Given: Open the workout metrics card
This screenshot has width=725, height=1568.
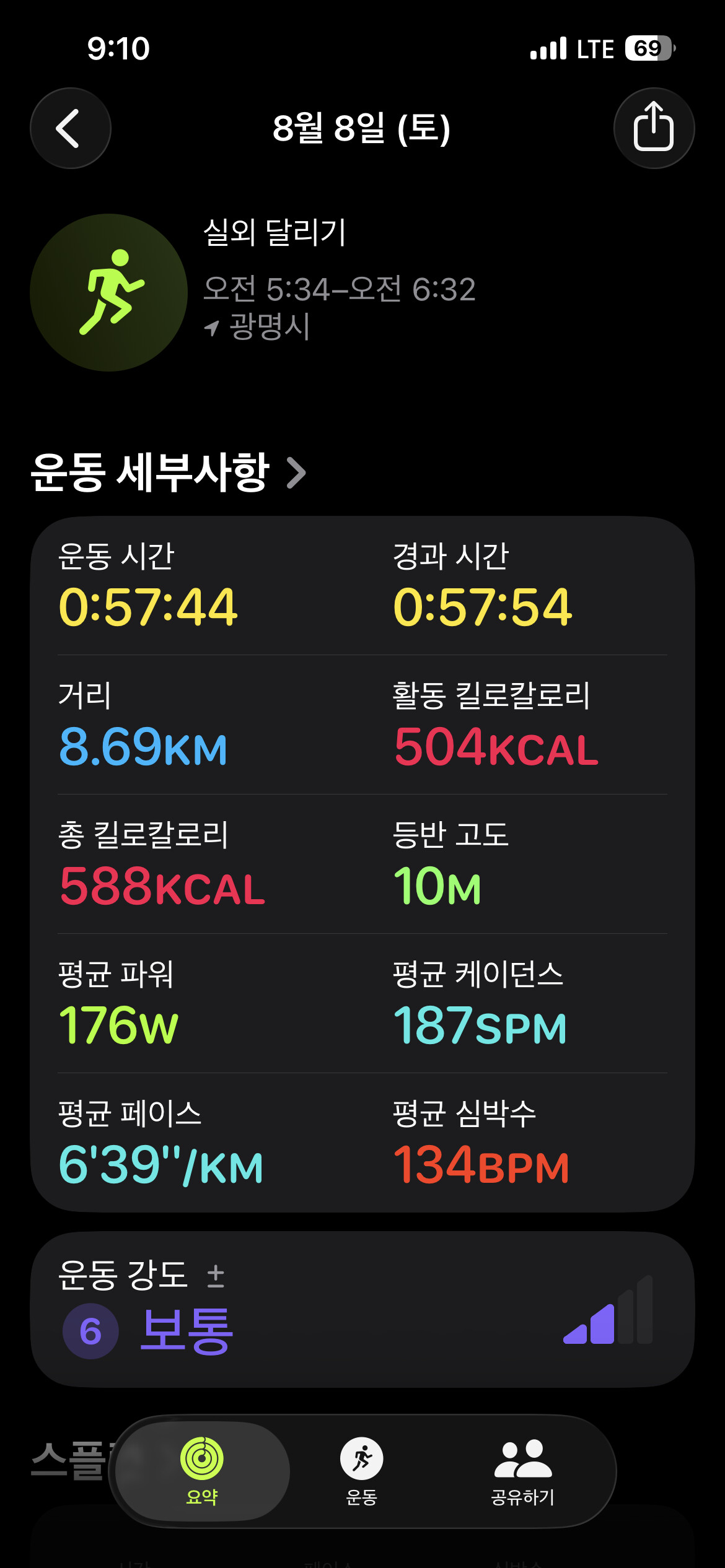Looking at the screenshot, I should tap(362, 864).
